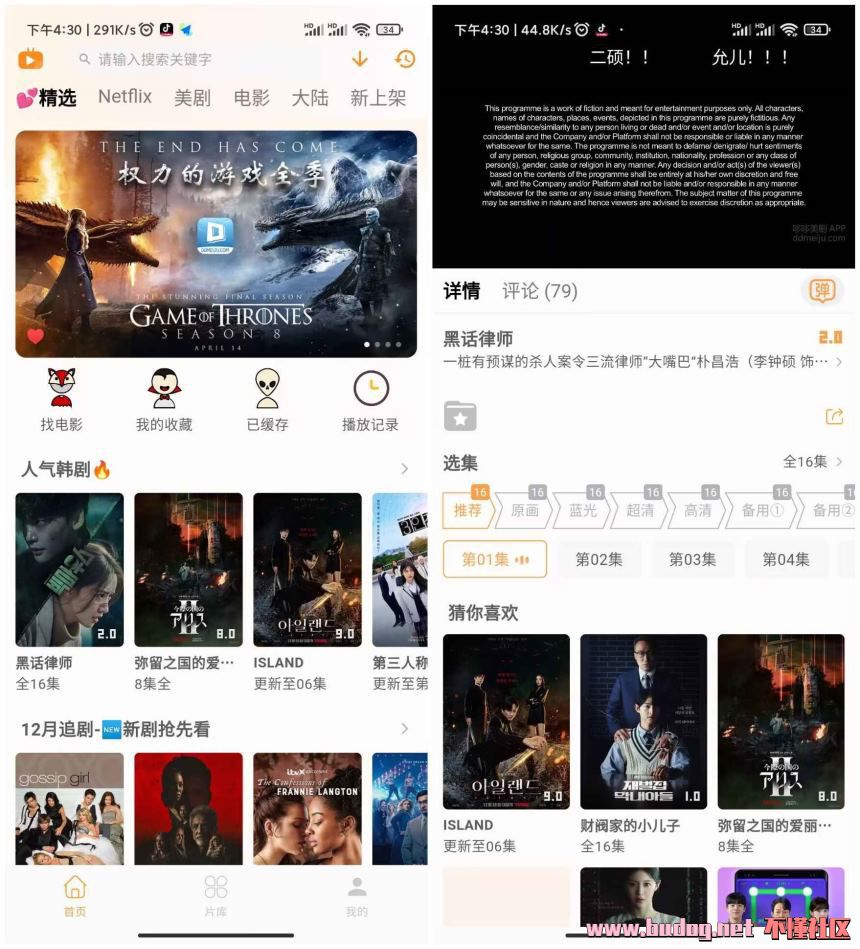Select the 蓝光 source
This screenshot has height=949, width=860.
pos(583,510)
